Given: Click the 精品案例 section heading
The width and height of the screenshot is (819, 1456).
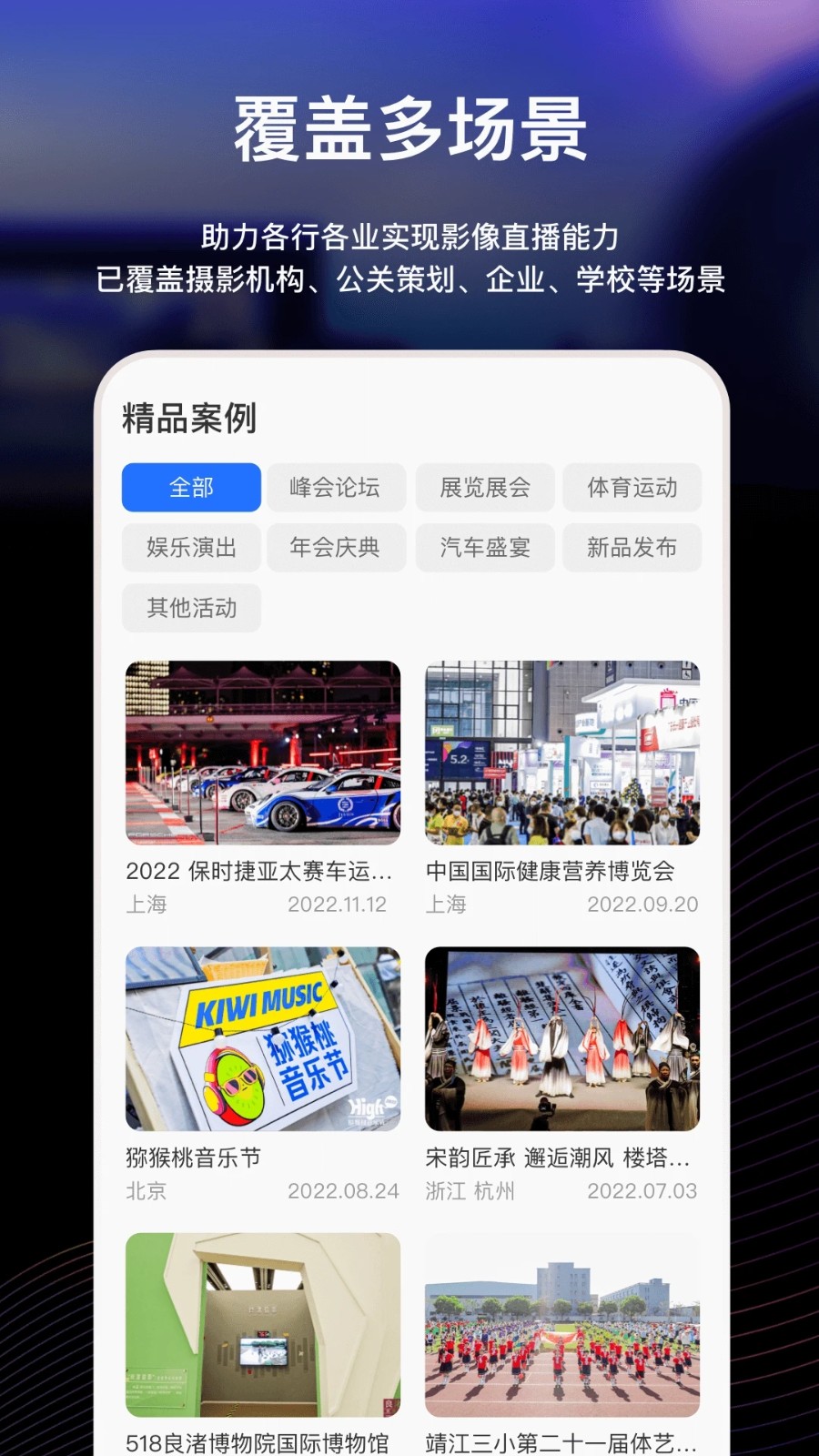Looking at the screenshot, I should tap(188, 420).
